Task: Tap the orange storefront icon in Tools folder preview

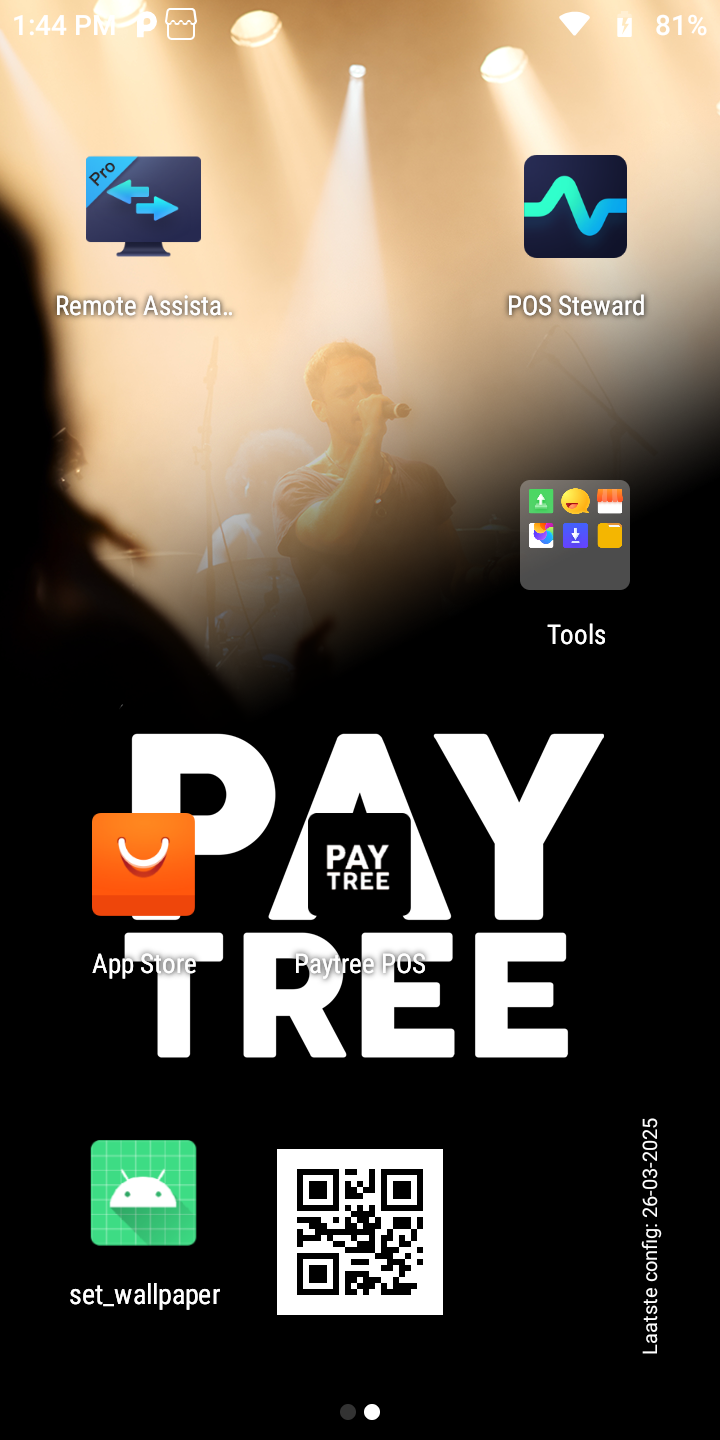Action: click(x=608, y=502)
